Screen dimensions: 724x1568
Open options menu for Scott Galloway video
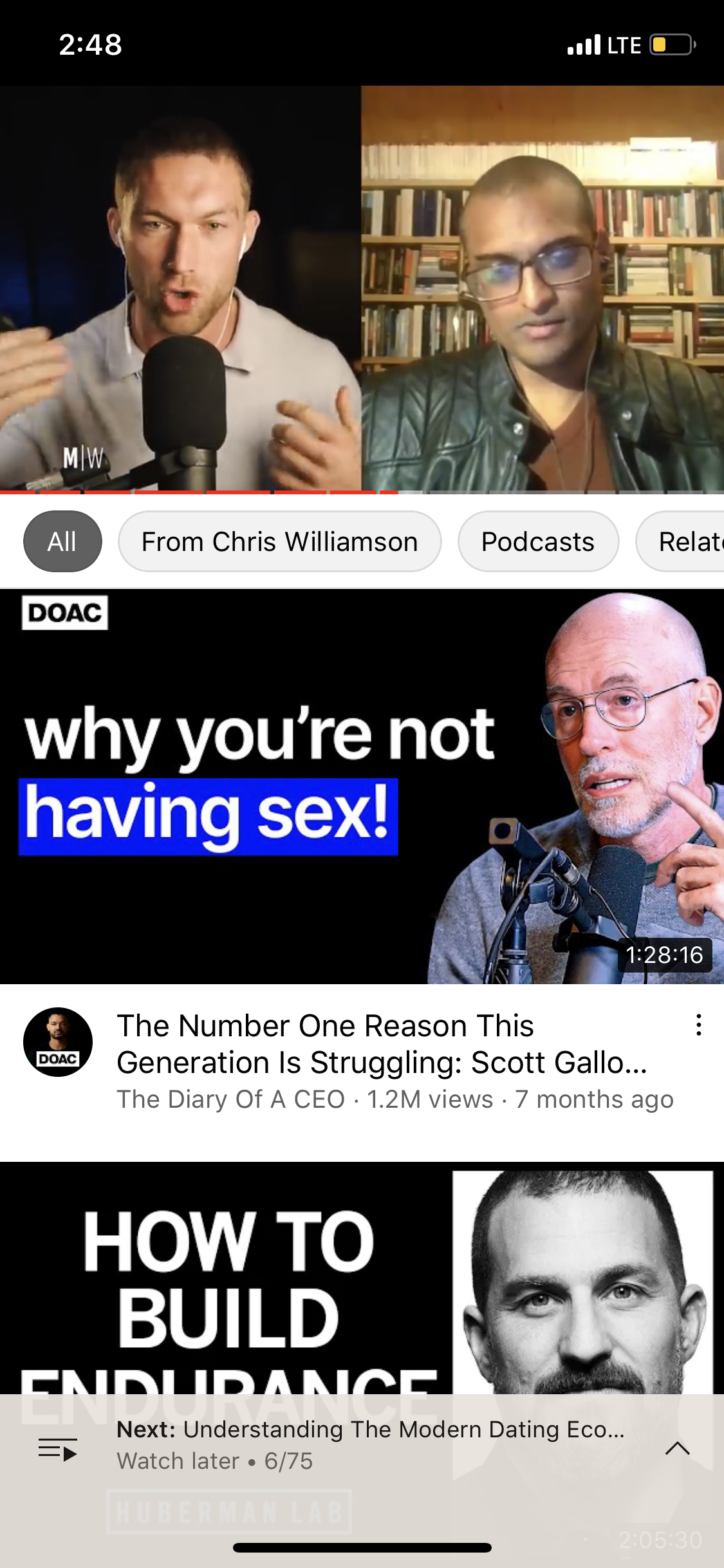click(698, 1025)
